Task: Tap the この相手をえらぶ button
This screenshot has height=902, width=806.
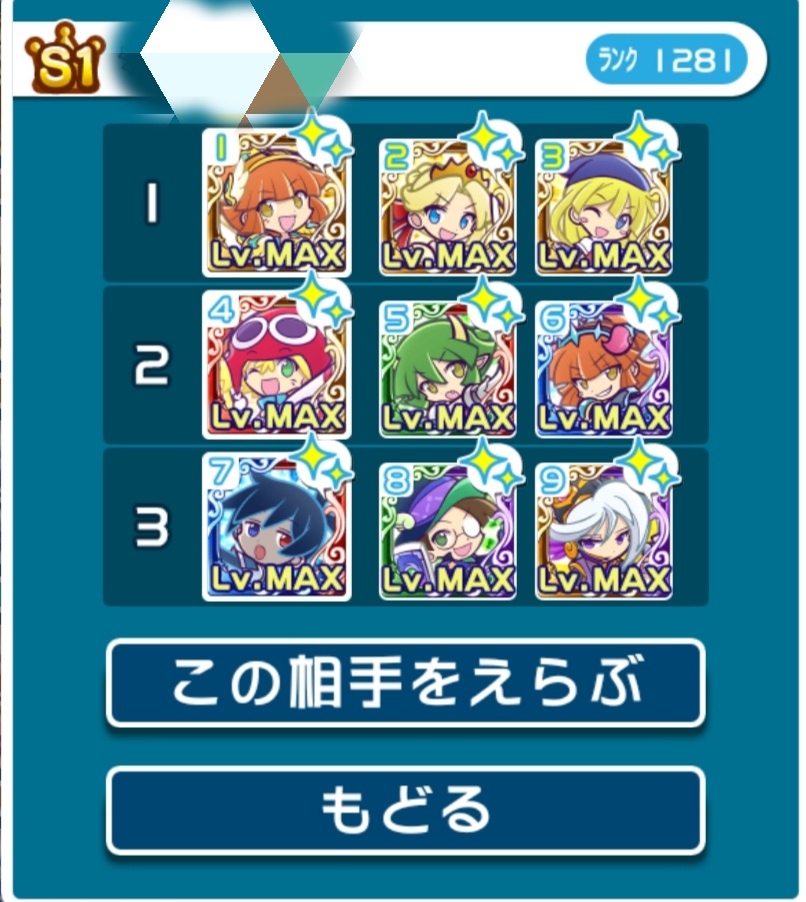Action: (x=405, y=682)
